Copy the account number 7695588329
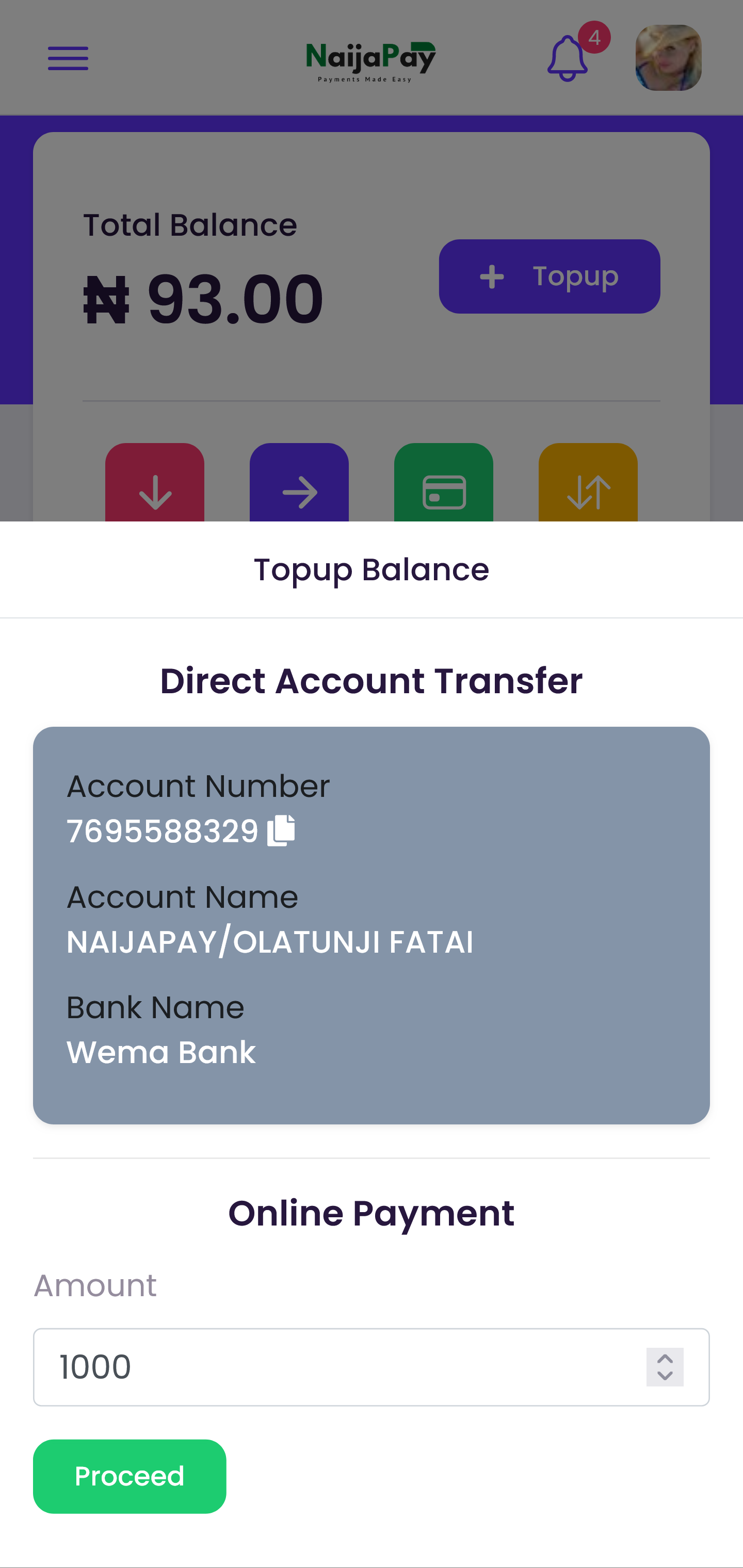The height and width of the screenshot is (1568, 743). click(x=281, y=831)
